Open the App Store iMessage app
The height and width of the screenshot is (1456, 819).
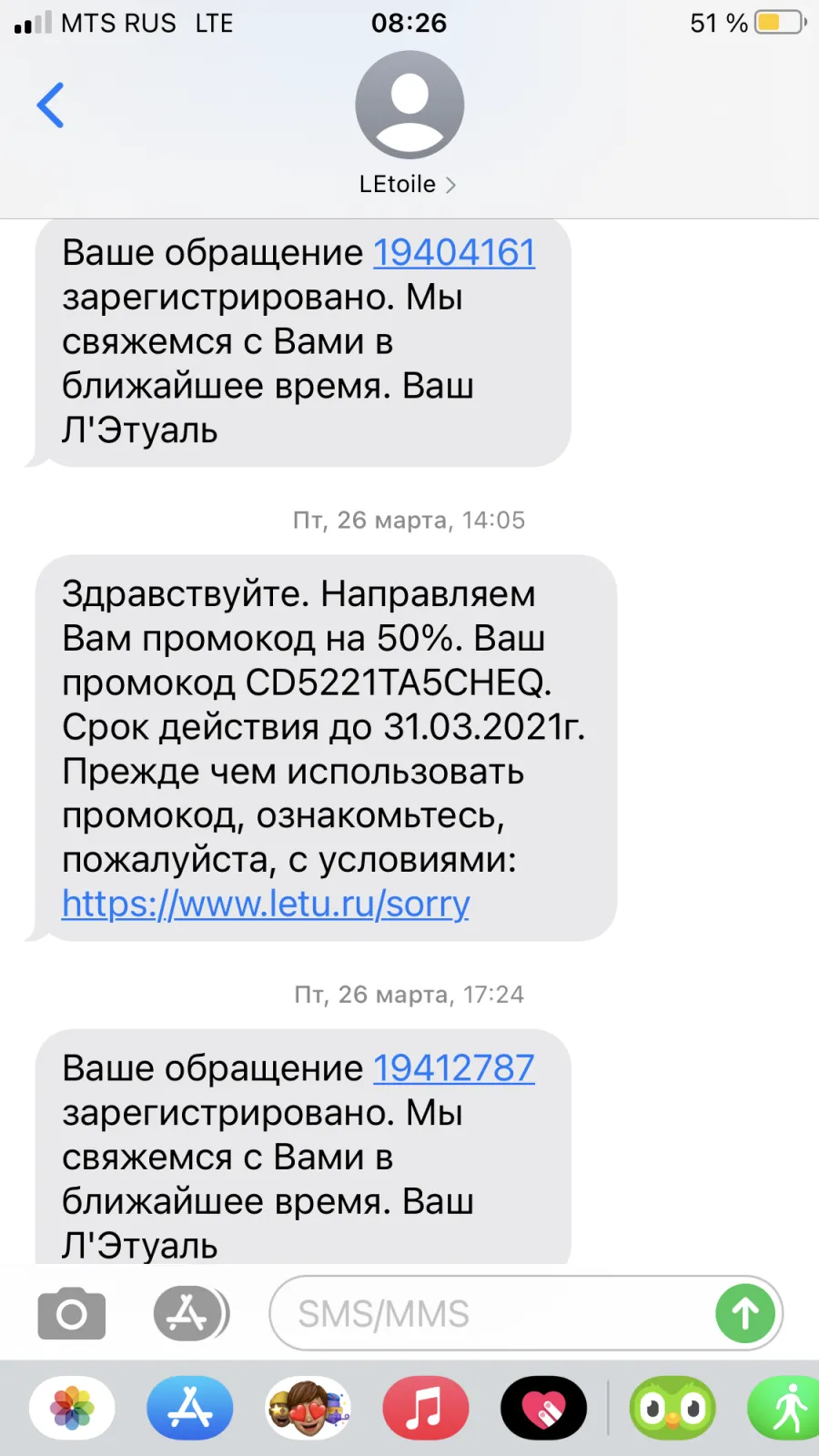click(x=190, y=1409)
